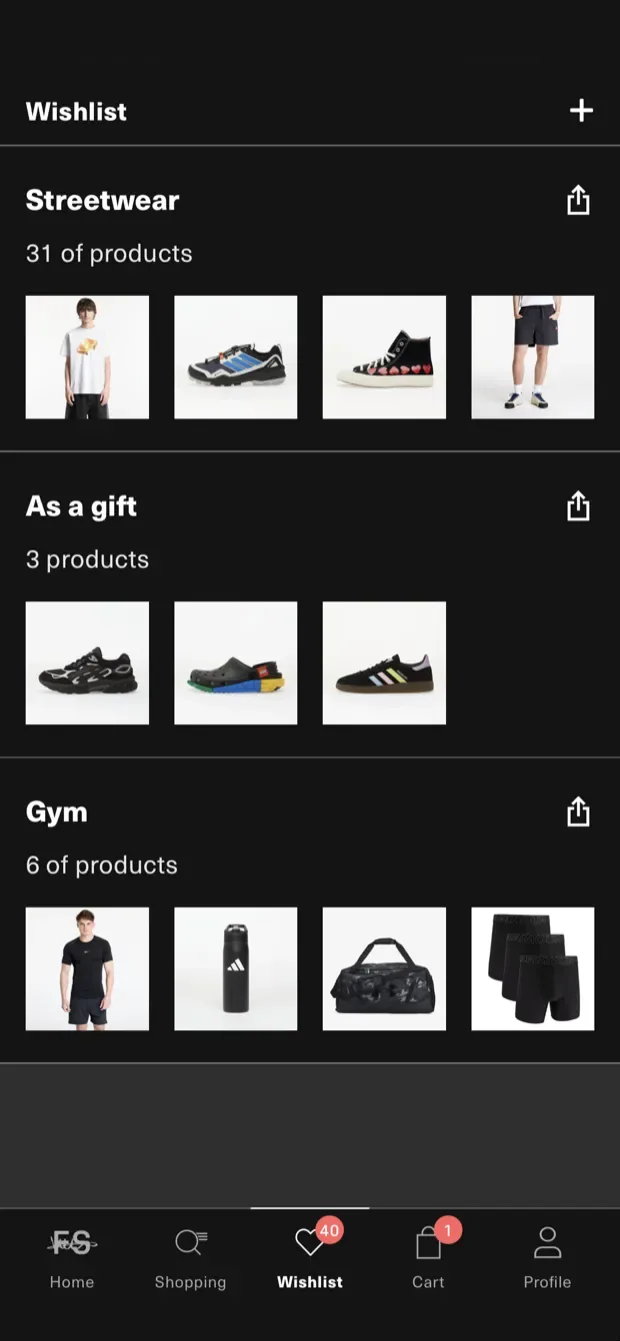The width and height of the screenshot is (620, 1341).
Task: Open the black water bottle in Gym
Action: 236,969
